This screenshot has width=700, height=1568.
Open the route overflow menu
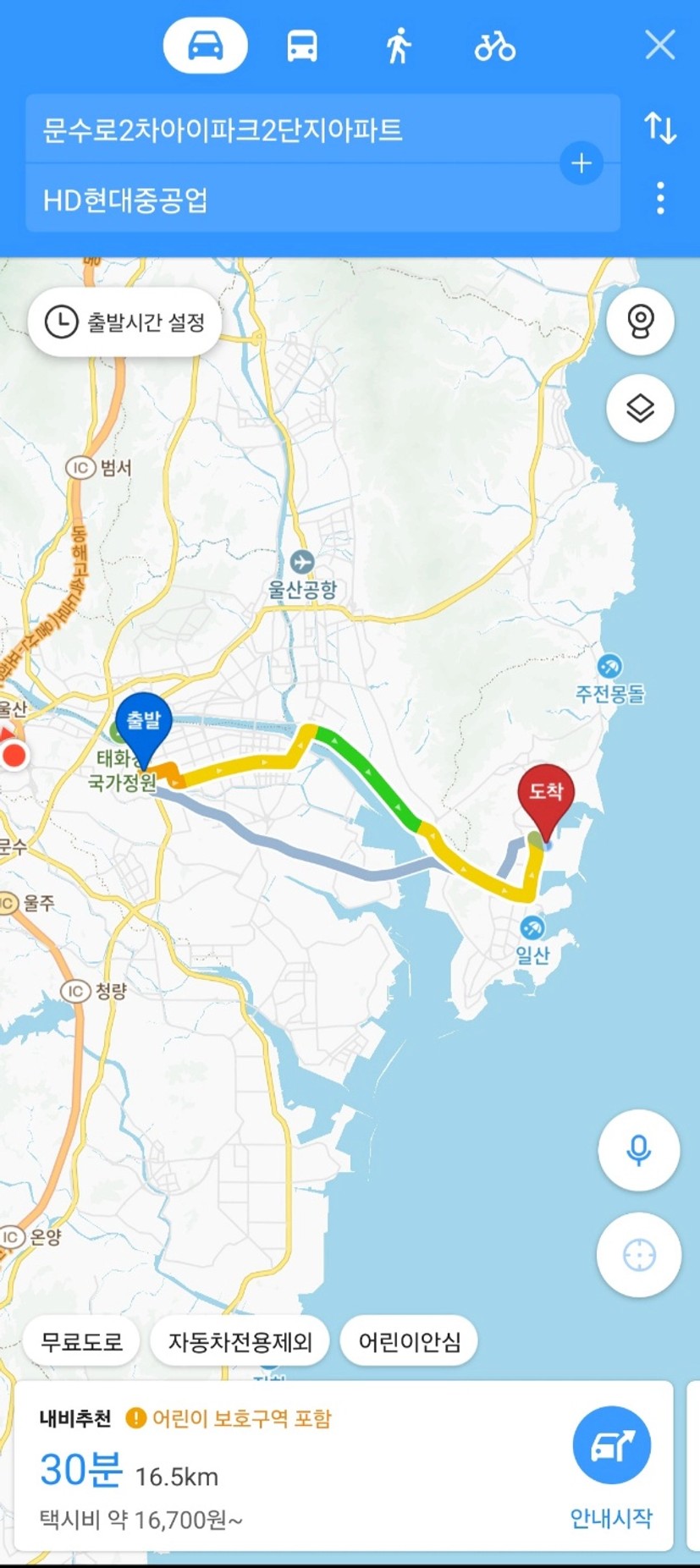point(660,198)
